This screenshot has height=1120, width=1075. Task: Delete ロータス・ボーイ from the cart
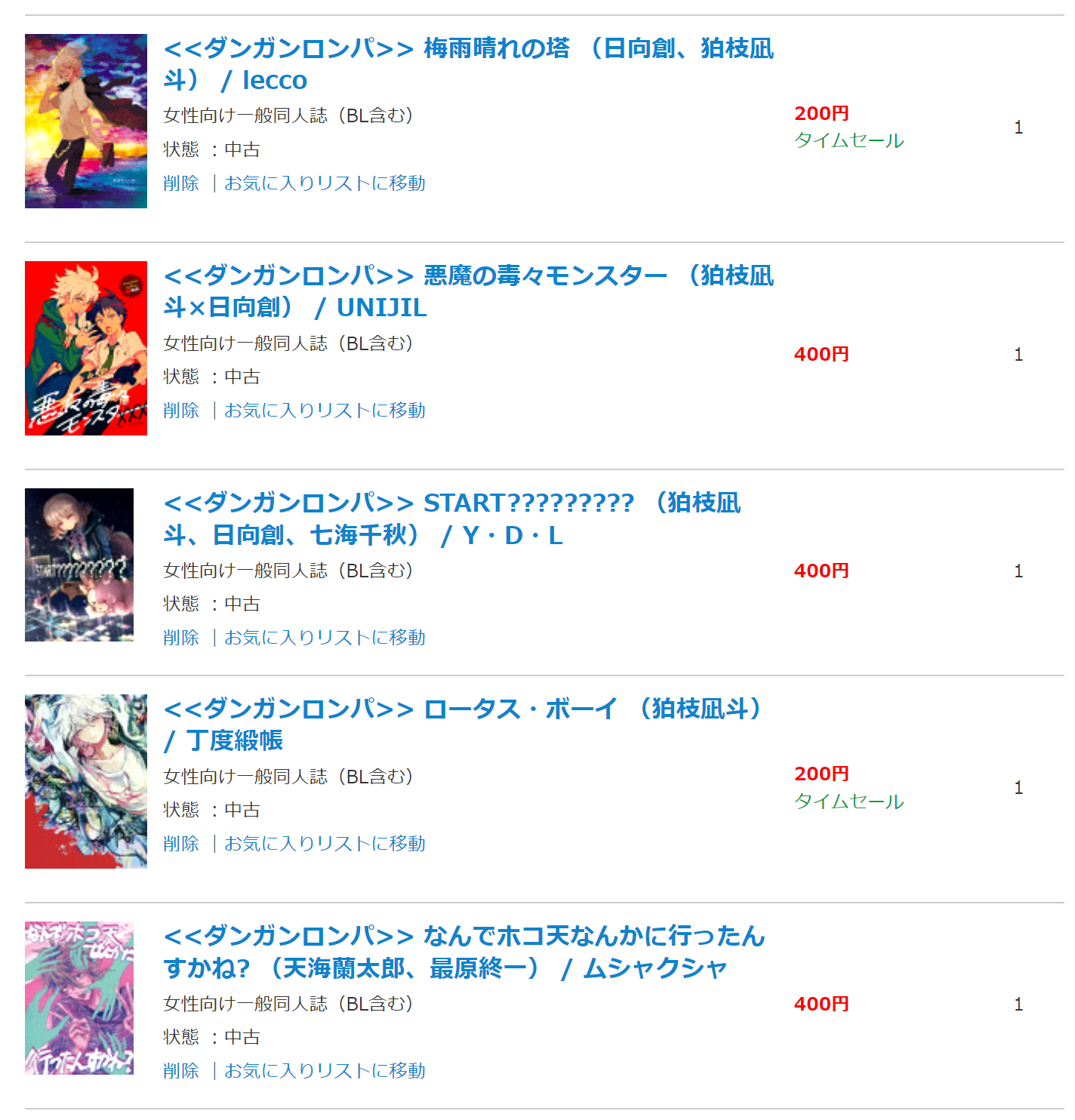click(181, 844)
